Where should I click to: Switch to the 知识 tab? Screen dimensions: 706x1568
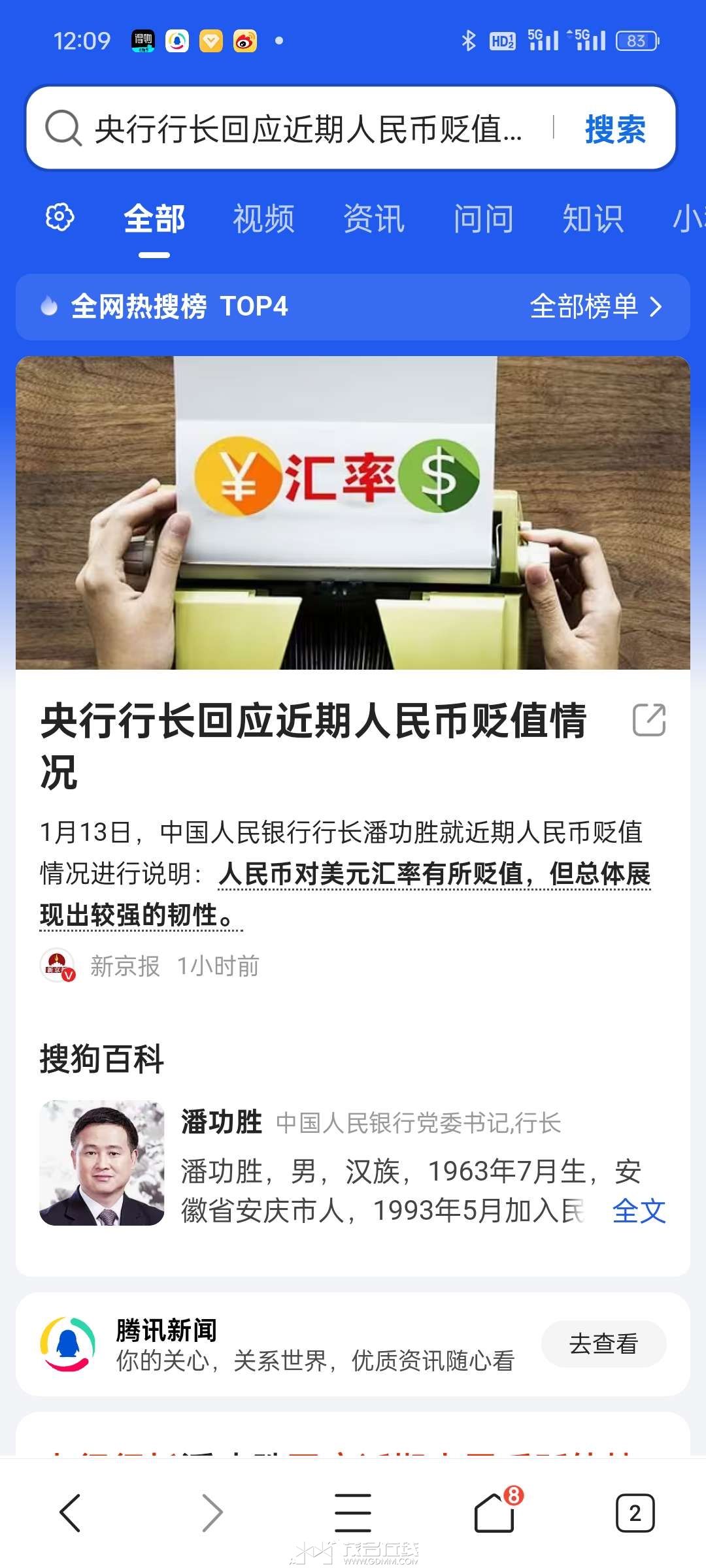tap(593, 219)
